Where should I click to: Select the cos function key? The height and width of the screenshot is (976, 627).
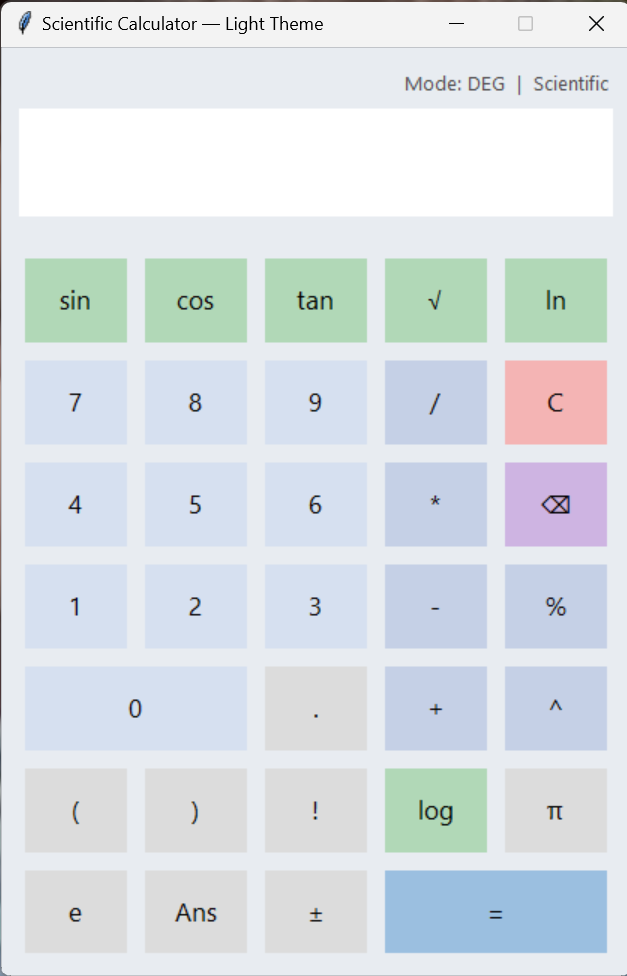196,301
